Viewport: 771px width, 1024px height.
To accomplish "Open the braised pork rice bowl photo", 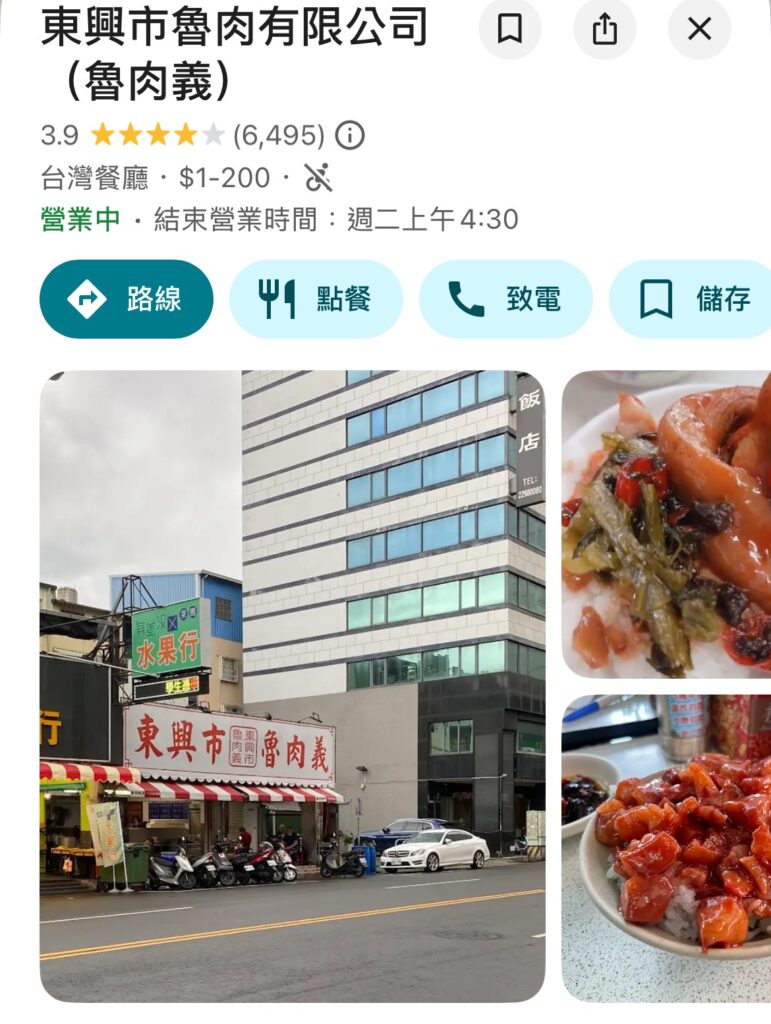I will pos(667,848).
